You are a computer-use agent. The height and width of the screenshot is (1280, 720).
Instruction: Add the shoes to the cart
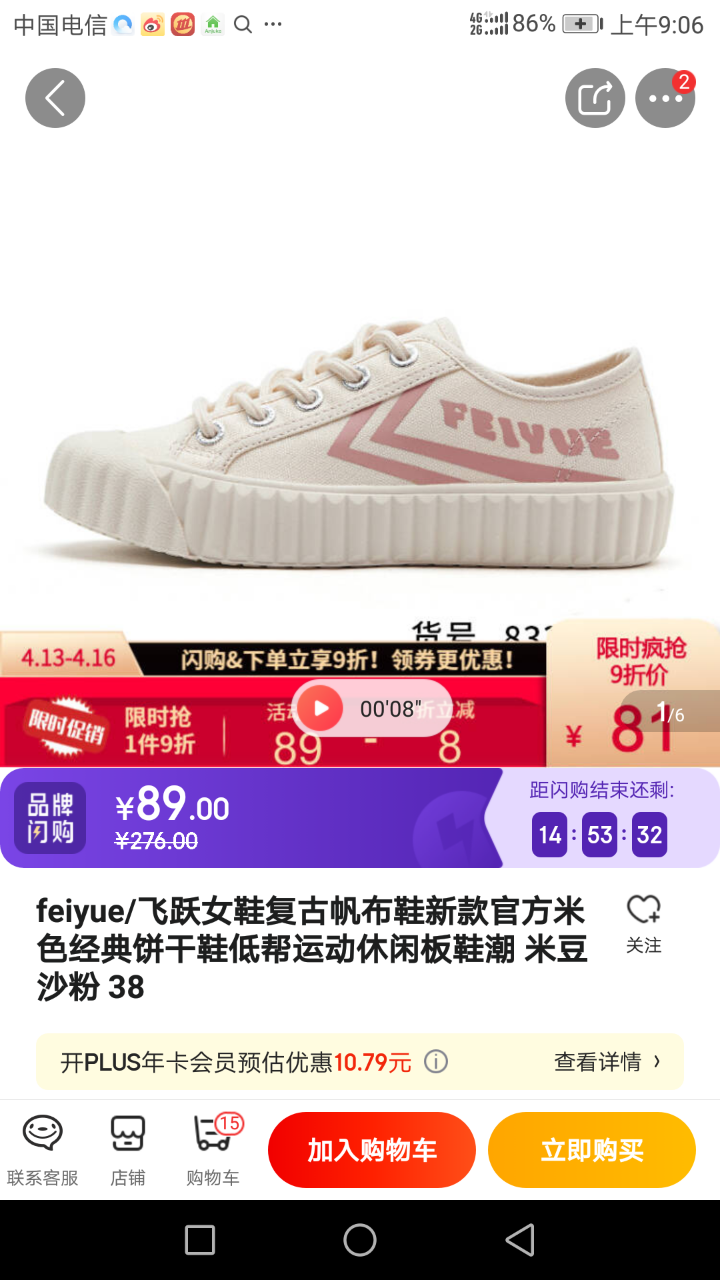coord(372,1150)
